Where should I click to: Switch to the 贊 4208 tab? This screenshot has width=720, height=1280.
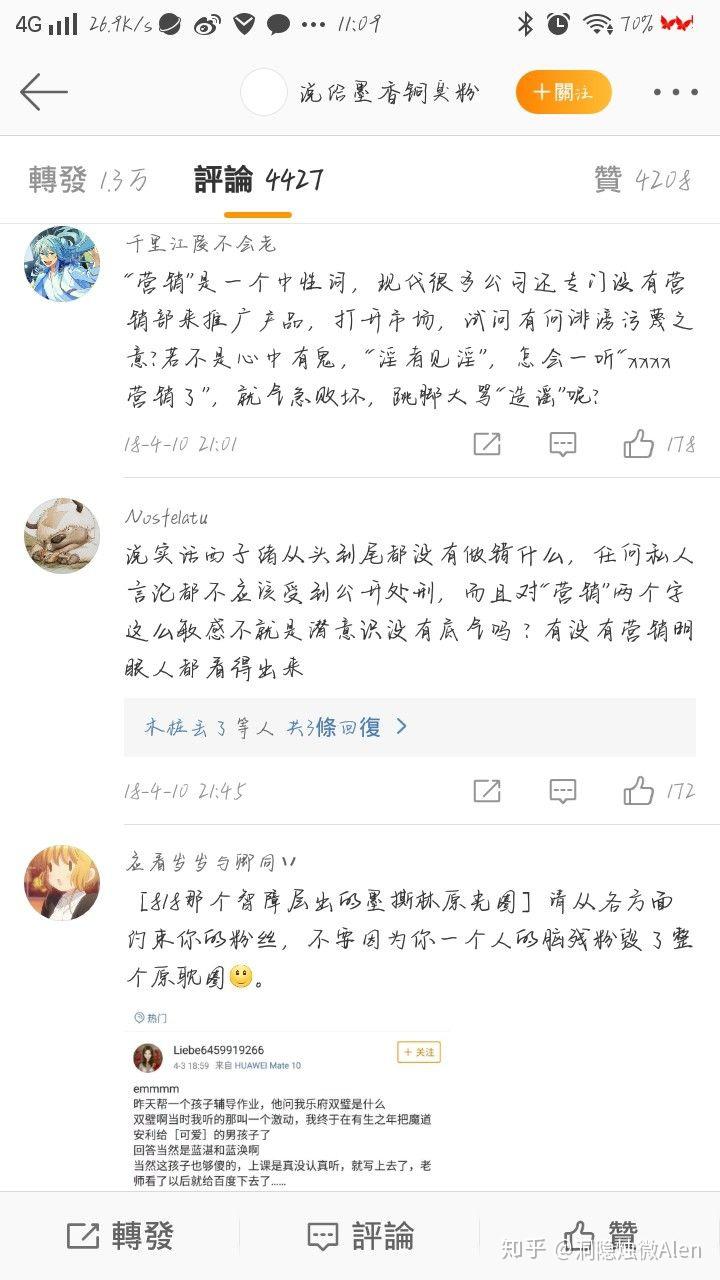[x=643, y=180]
